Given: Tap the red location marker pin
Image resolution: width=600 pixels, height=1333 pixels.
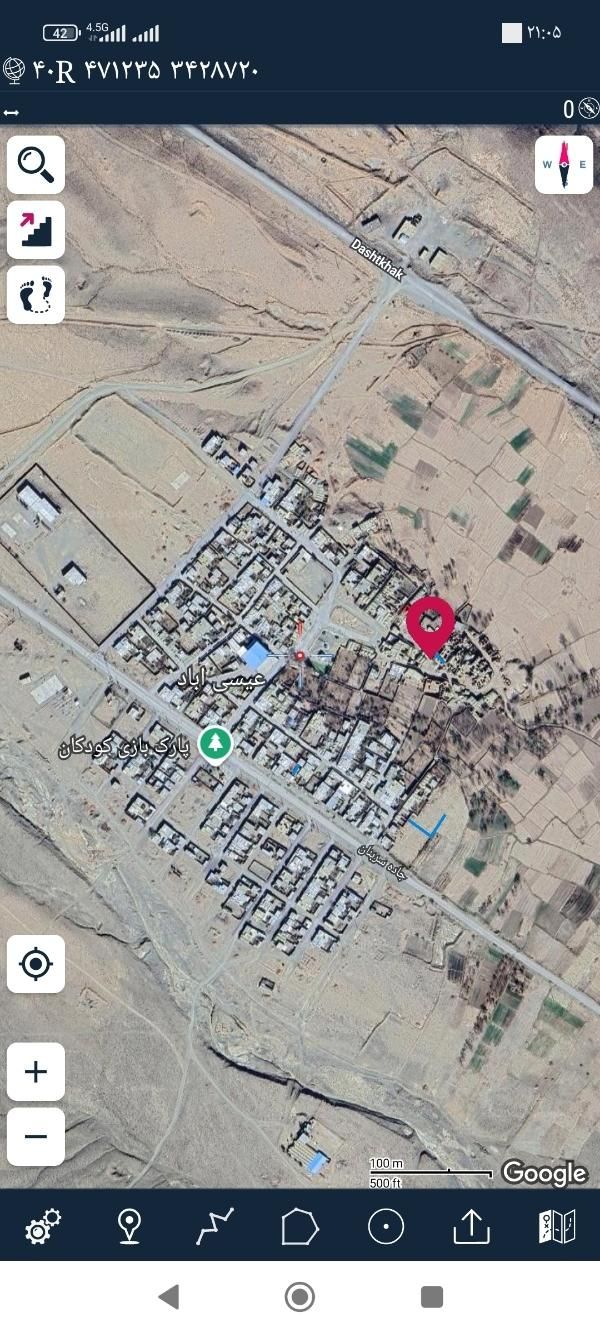Looking at the screenshot, I should coord(431,623).
